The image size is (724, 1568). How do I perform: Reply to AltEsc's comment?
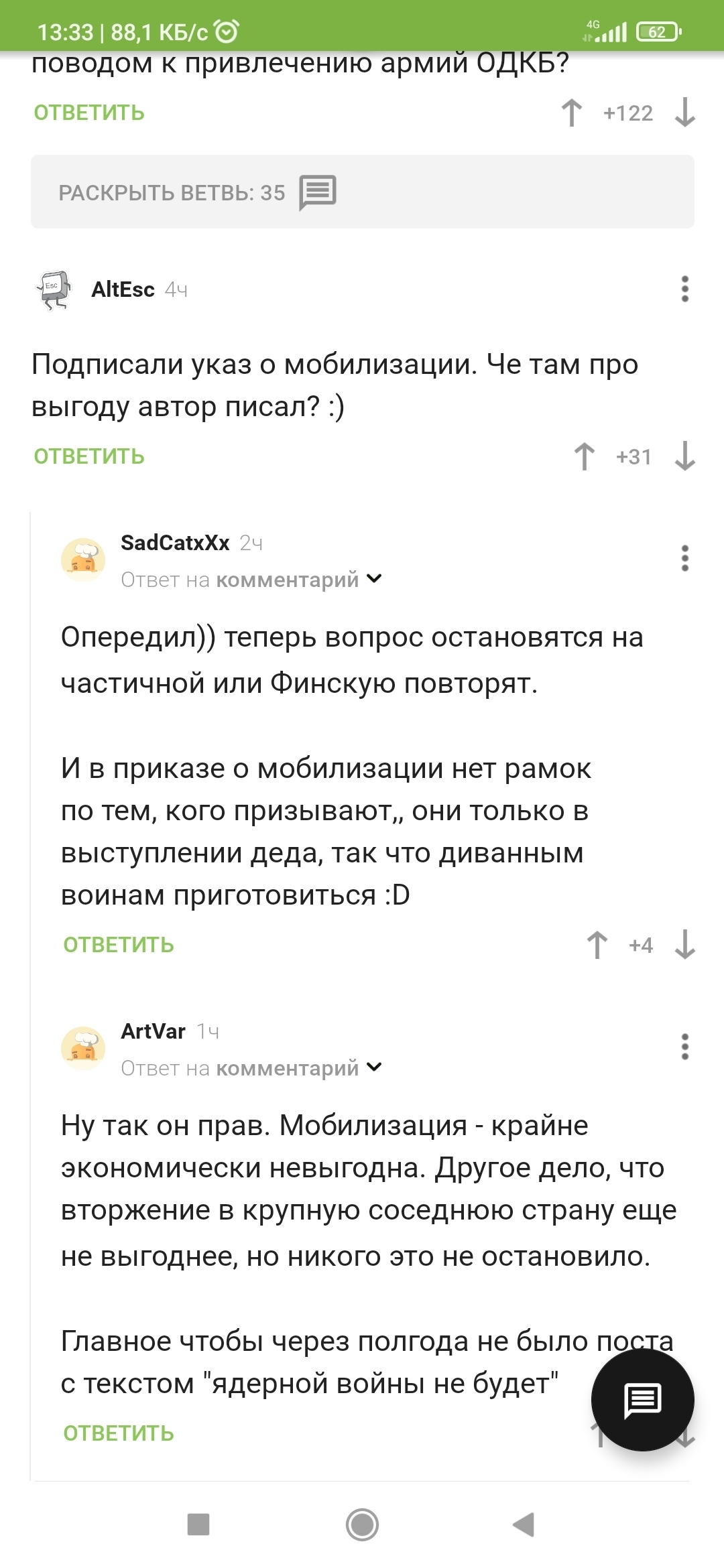[89, 456]
